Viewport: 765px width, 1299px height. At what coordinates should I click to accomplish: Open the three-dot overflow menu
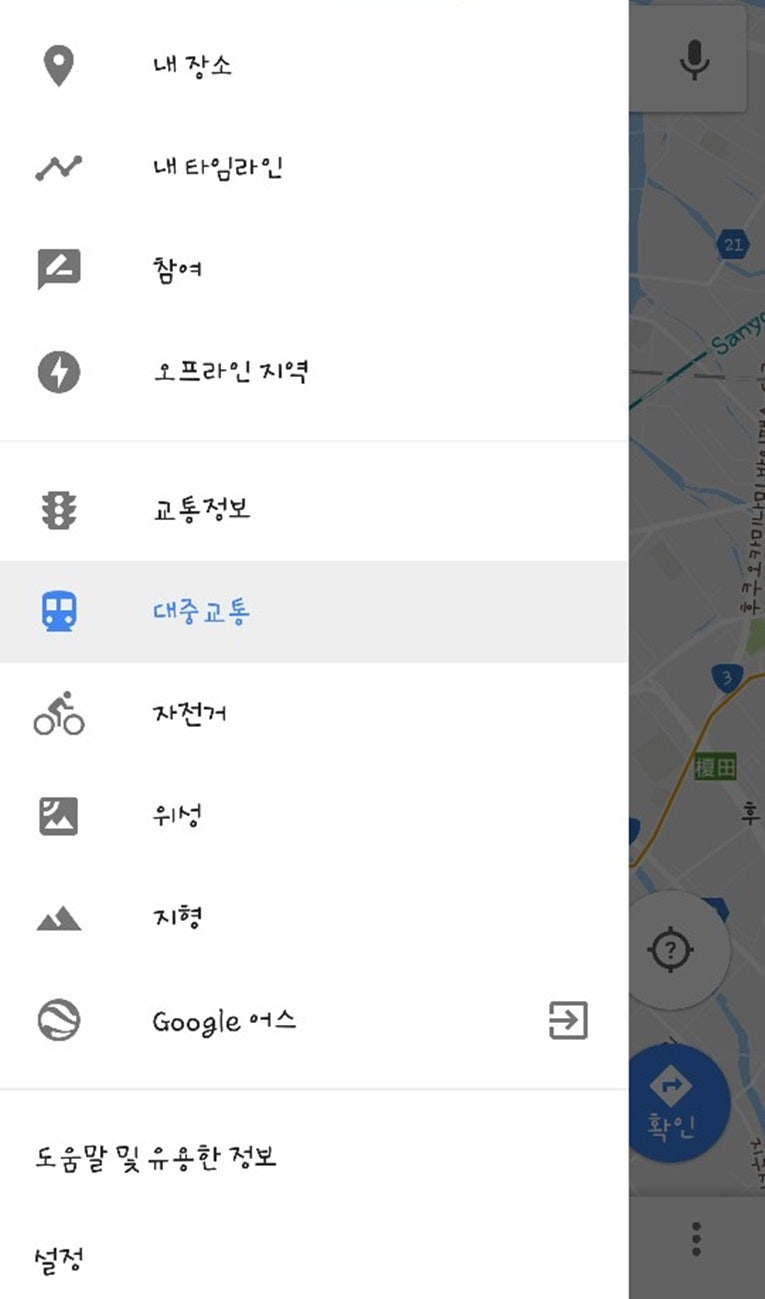point(694,1237)
